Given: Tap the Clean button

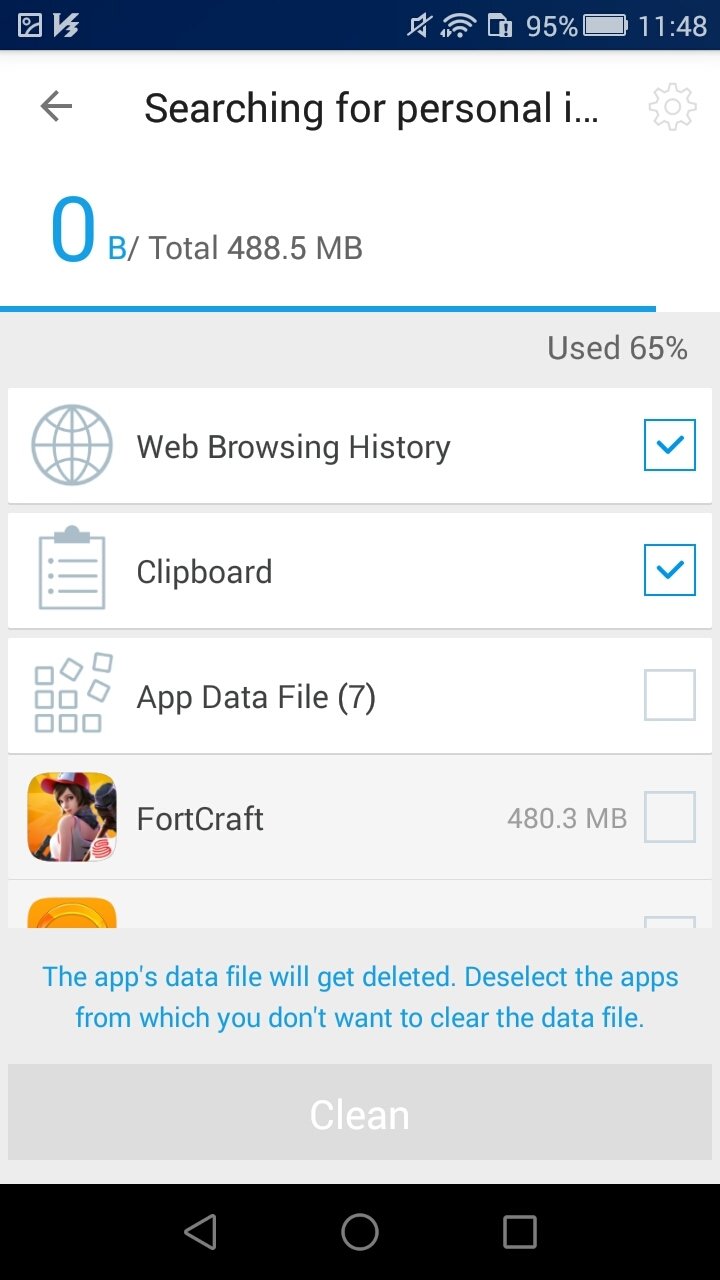Looking at the screenshot, I should (360, 1114).
